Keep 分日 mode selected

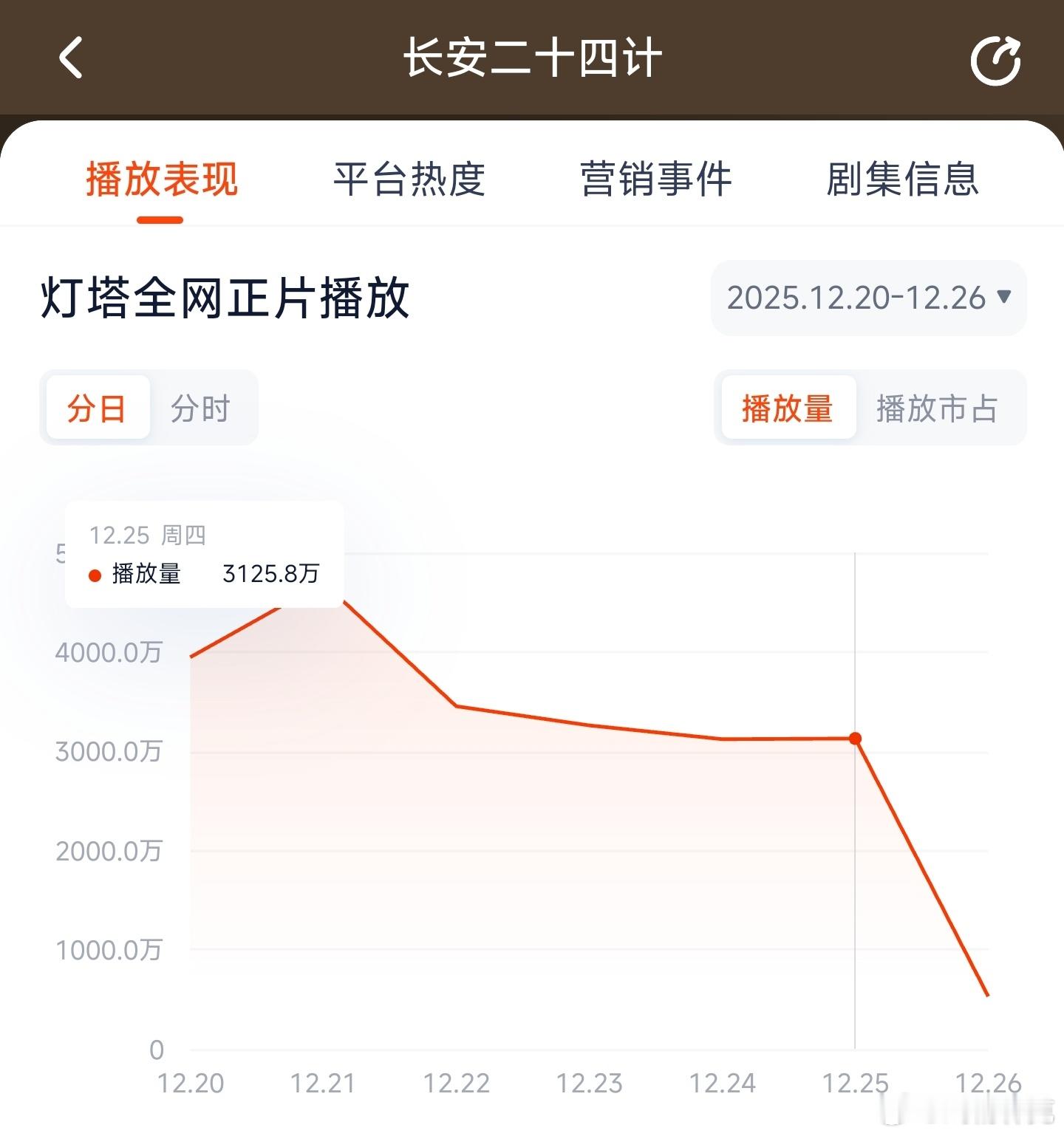[x=97, y=408]
